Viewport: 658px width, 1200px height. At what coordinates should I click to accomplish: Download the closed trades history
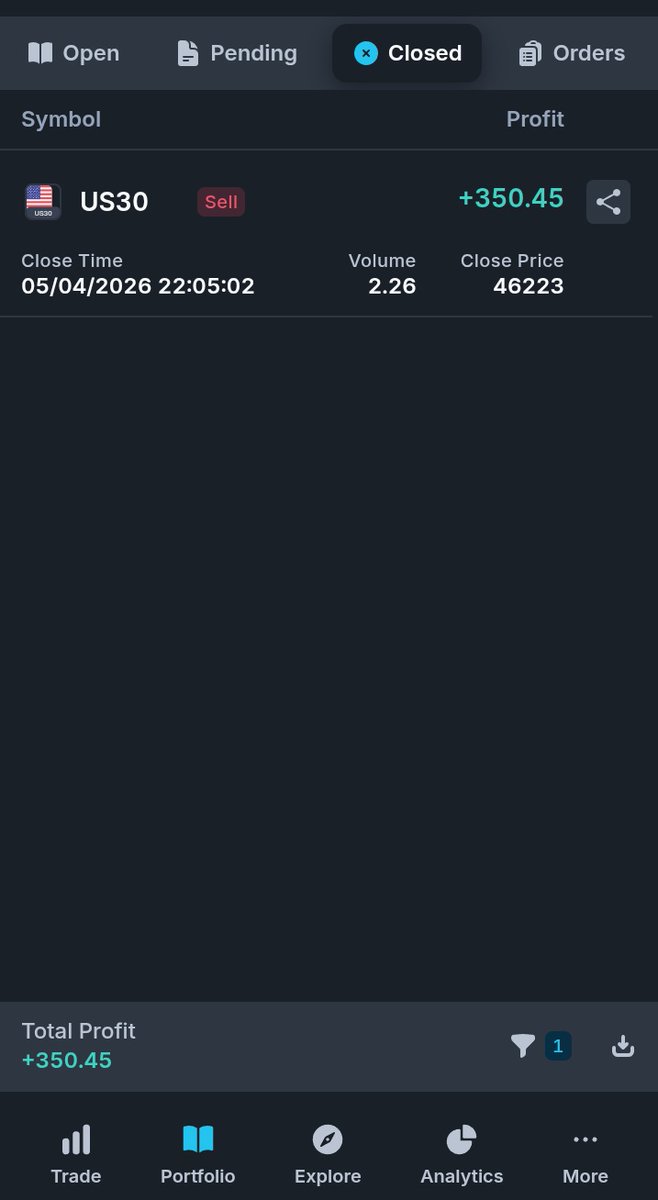(x=623, y=1046)
